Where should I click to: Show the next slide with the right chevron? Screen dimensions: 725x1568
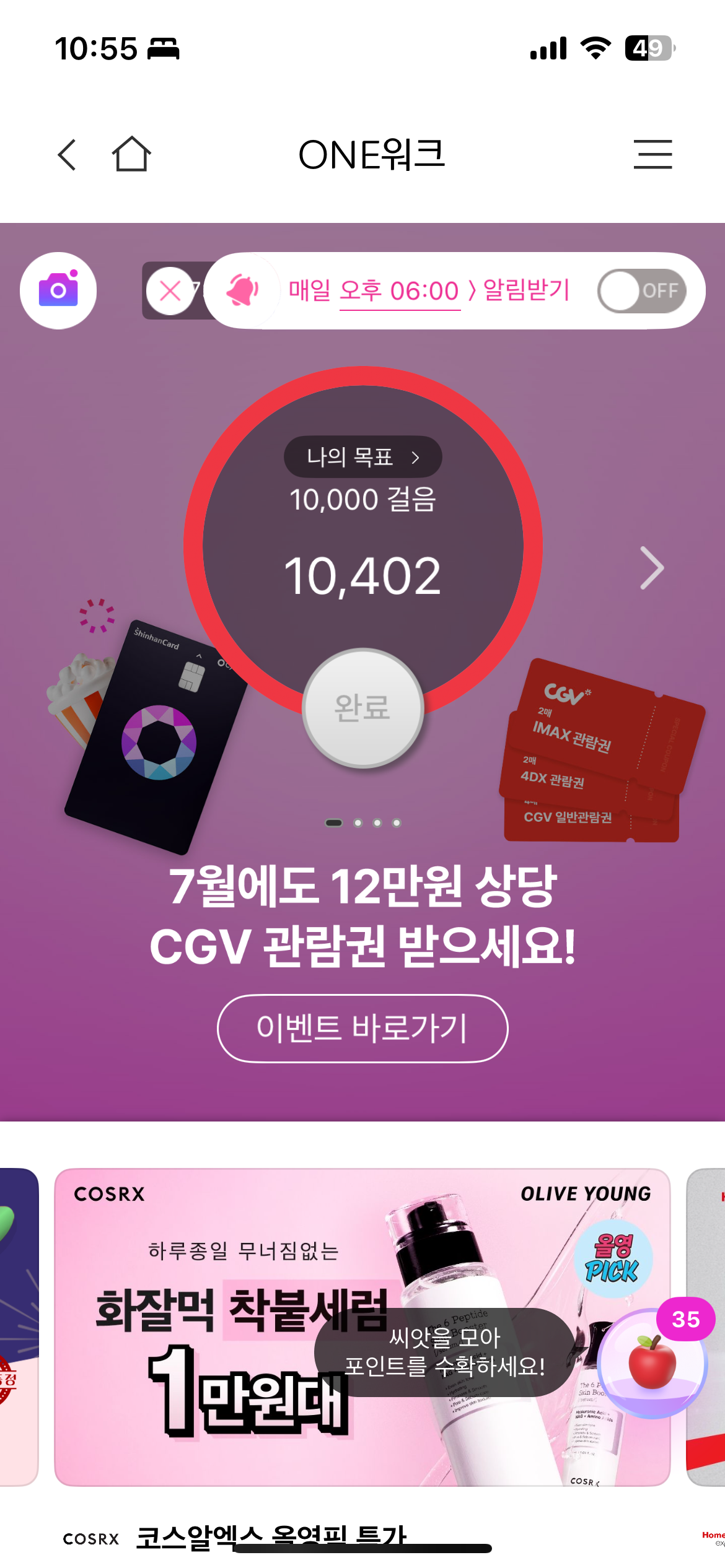(x=652, y=568)
